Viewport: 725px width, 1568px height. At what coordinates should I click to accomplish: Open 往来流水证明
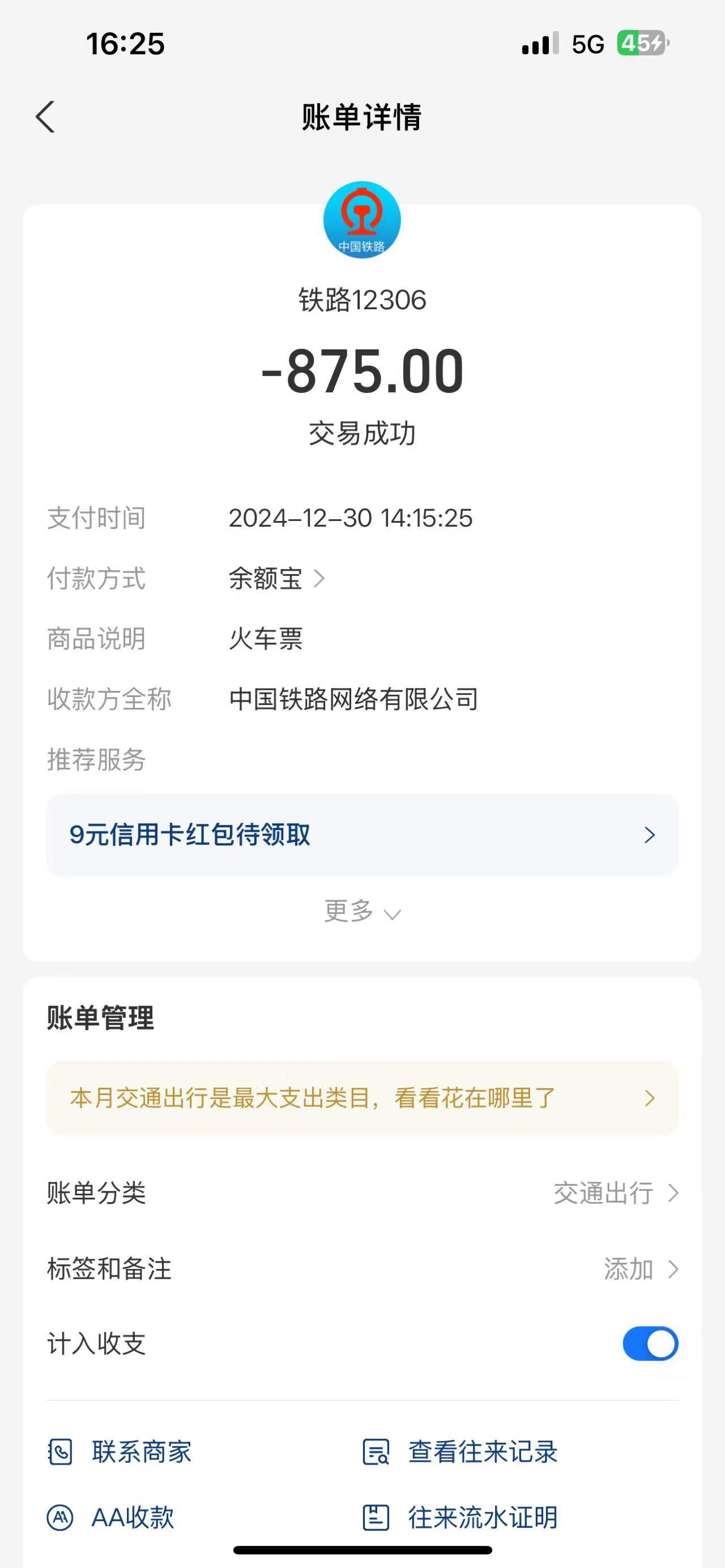tap(460, 1518)
